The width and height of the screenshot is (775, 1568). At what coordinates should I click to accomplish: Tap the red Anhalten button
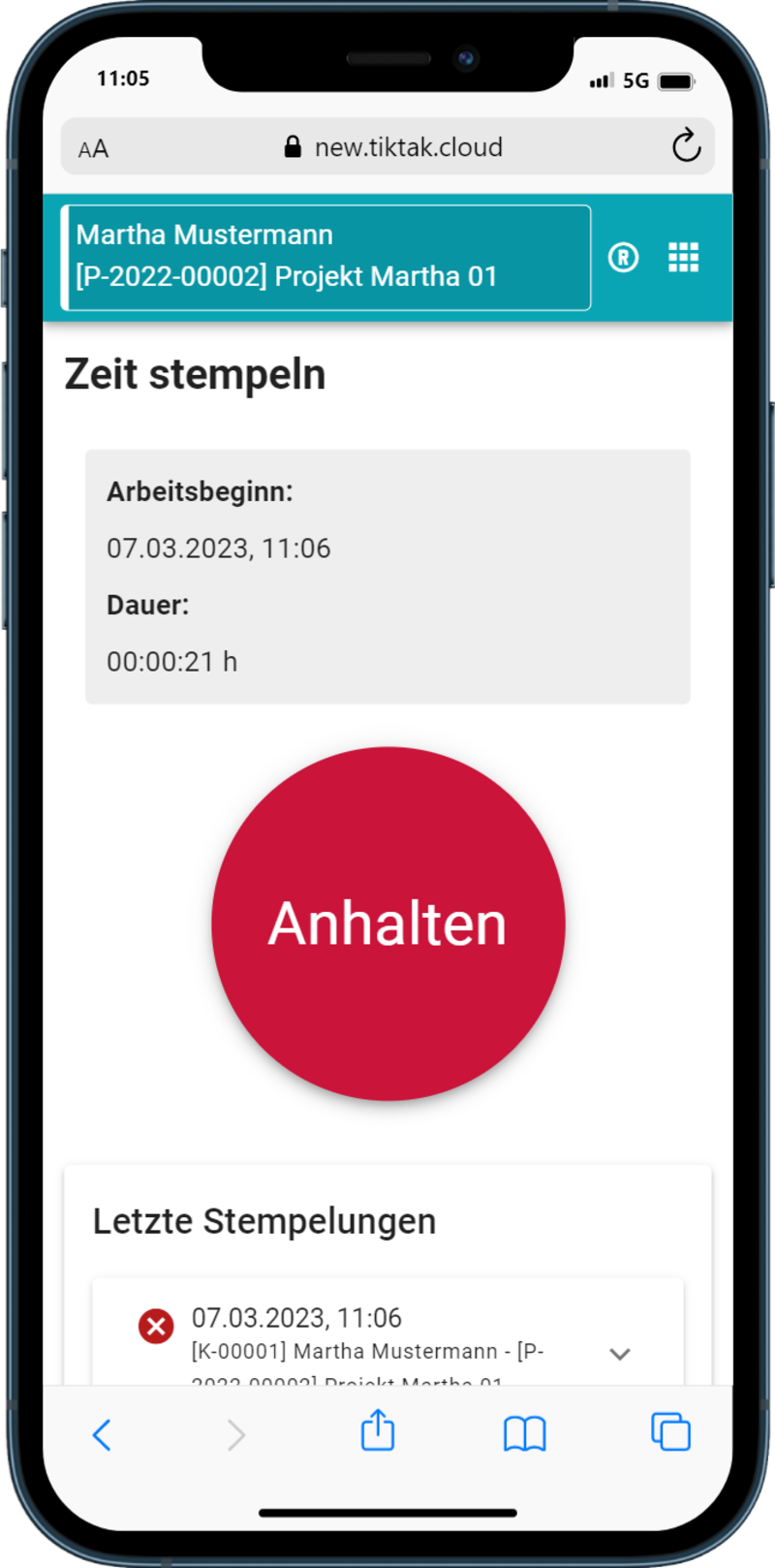click(x=387, y=923)
